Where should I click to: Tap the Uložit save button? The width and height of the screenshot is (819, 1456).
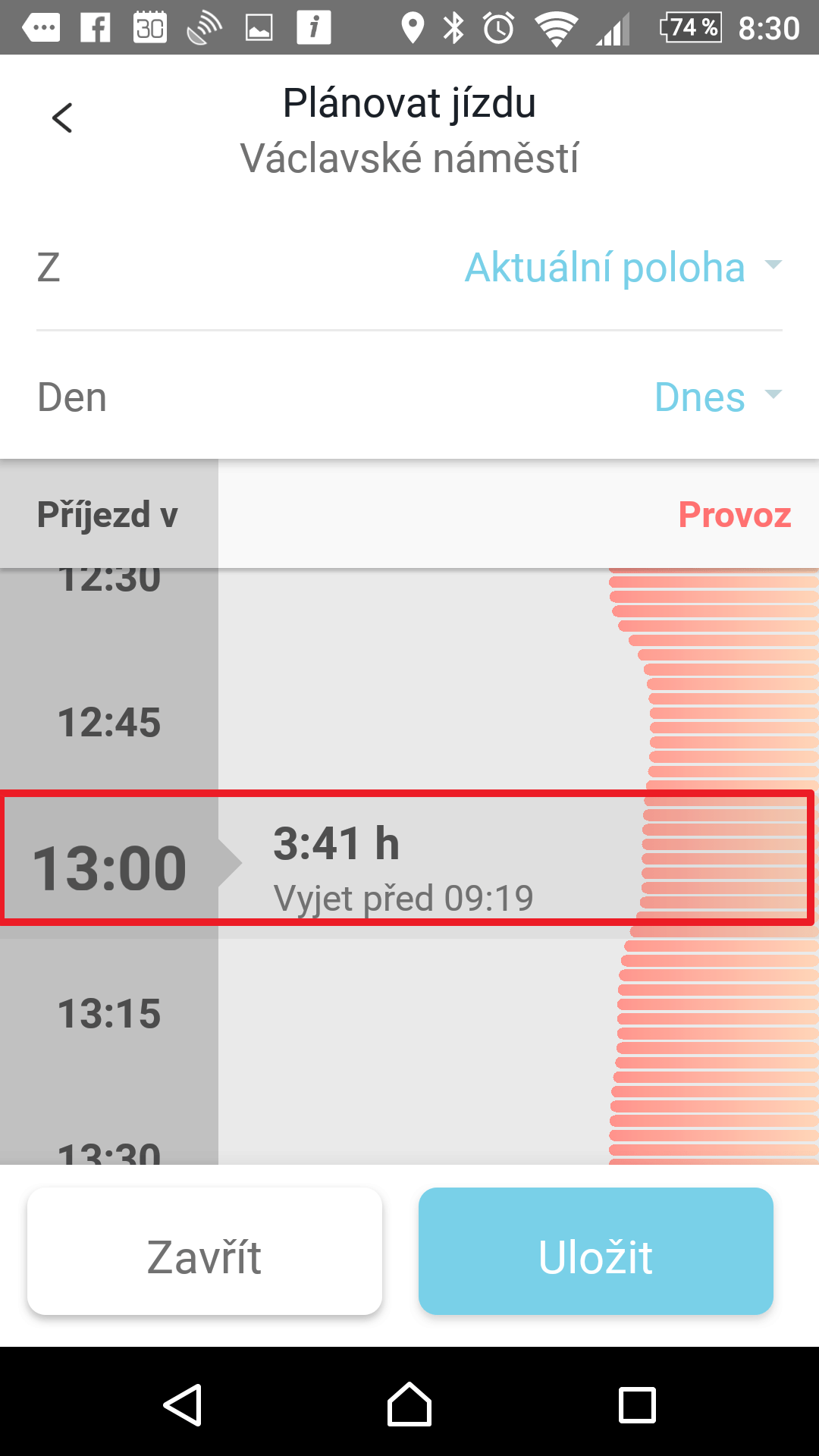click(x=596, y=1251)
